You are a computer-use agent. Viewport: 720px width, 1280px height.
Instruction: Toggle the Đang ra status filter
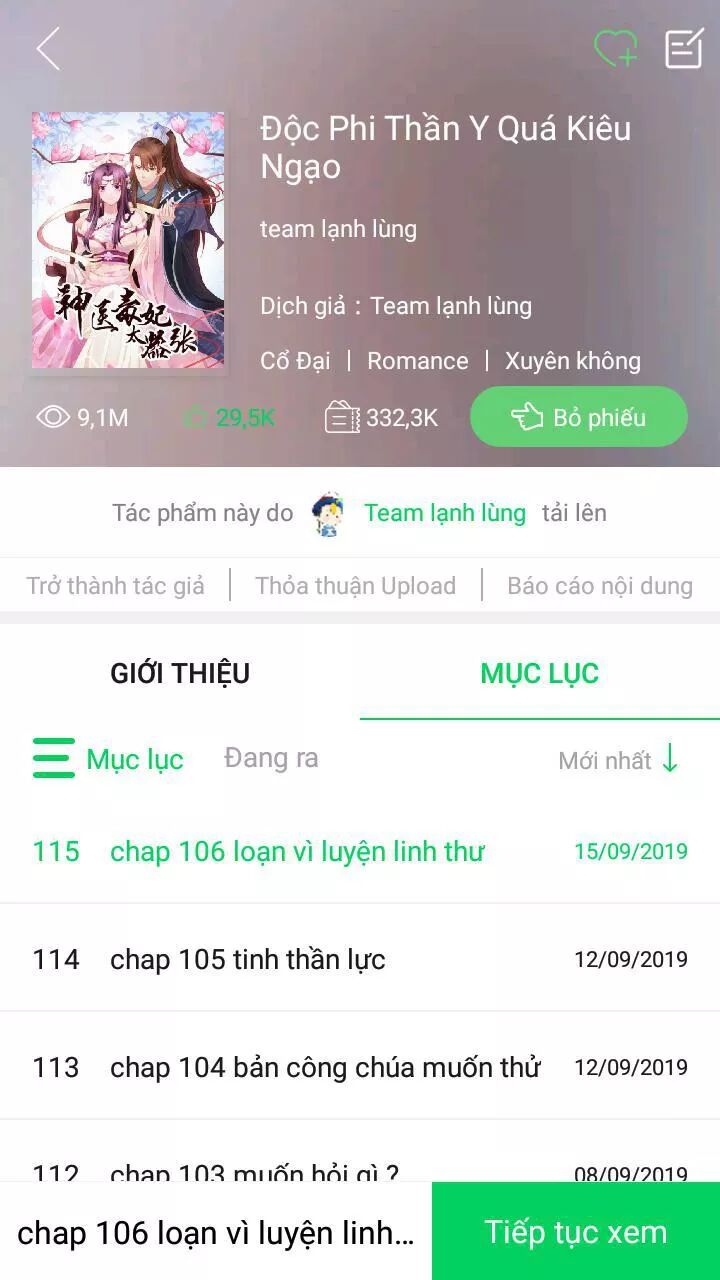pyautogui.click(x=270, y=759)
